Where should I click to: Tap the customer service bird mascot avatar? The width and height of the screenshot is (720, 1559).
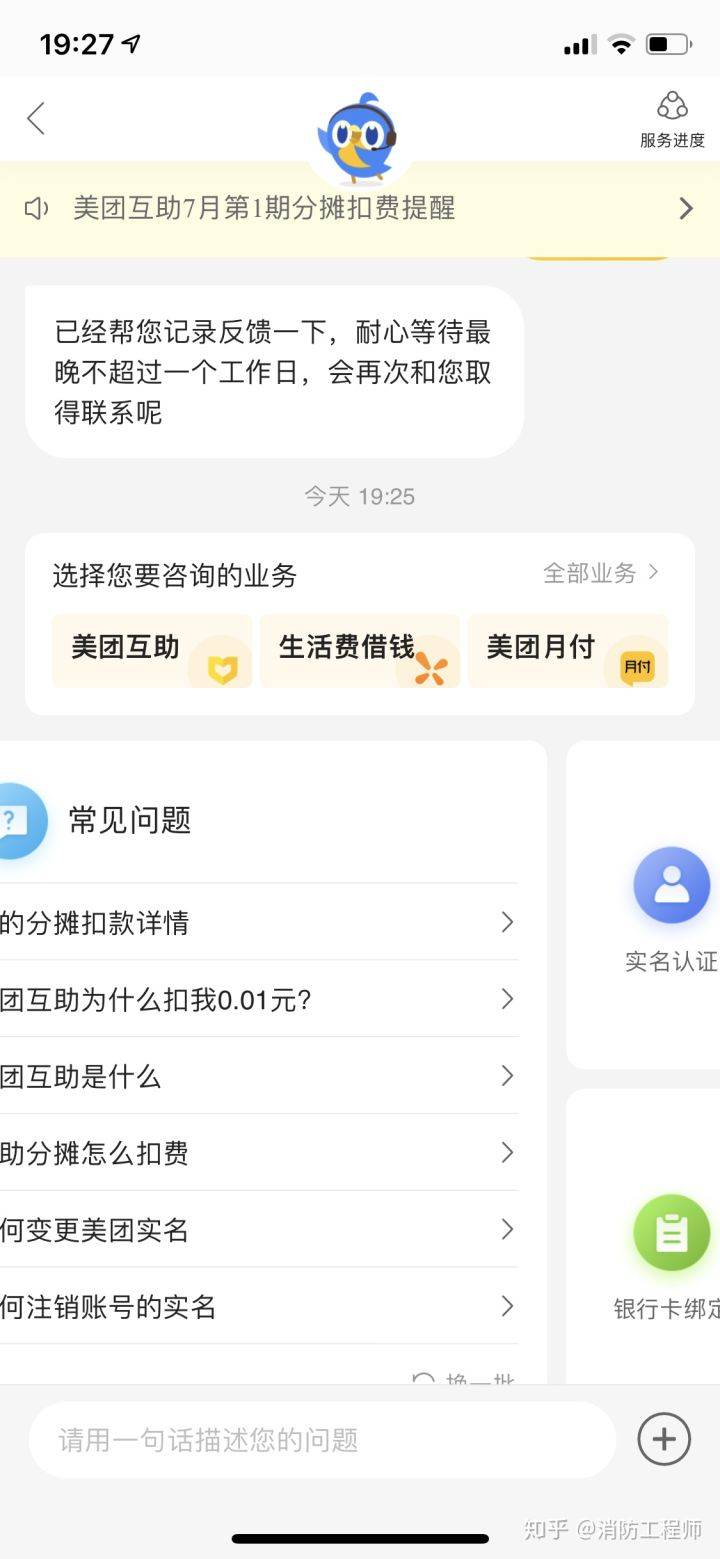pos(360,133)
